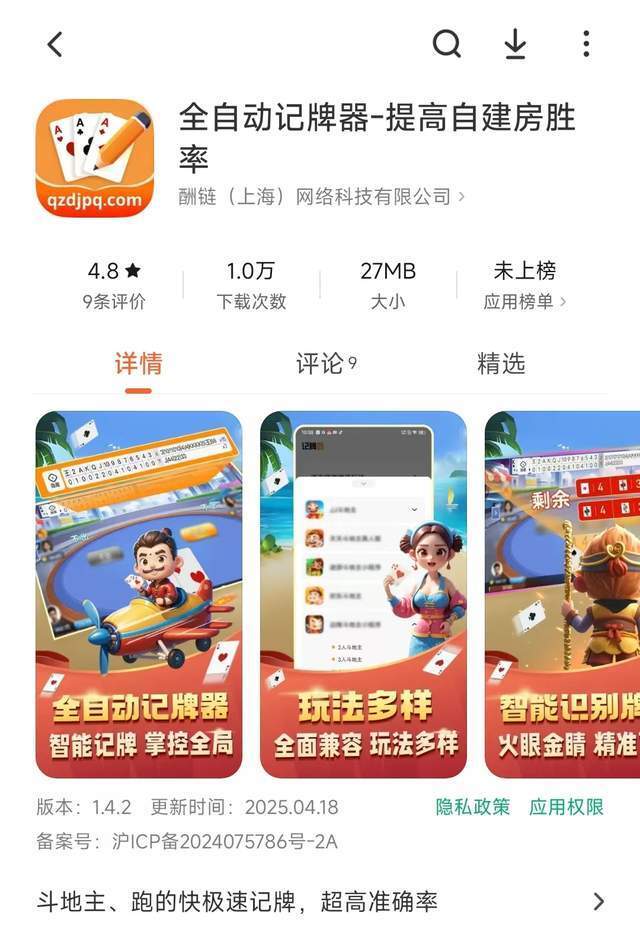Image resolution: width=640 pixels, height=932 pixels.
Task: View the 智能识别牌 screenshot
Action: [x=563, y=594]
